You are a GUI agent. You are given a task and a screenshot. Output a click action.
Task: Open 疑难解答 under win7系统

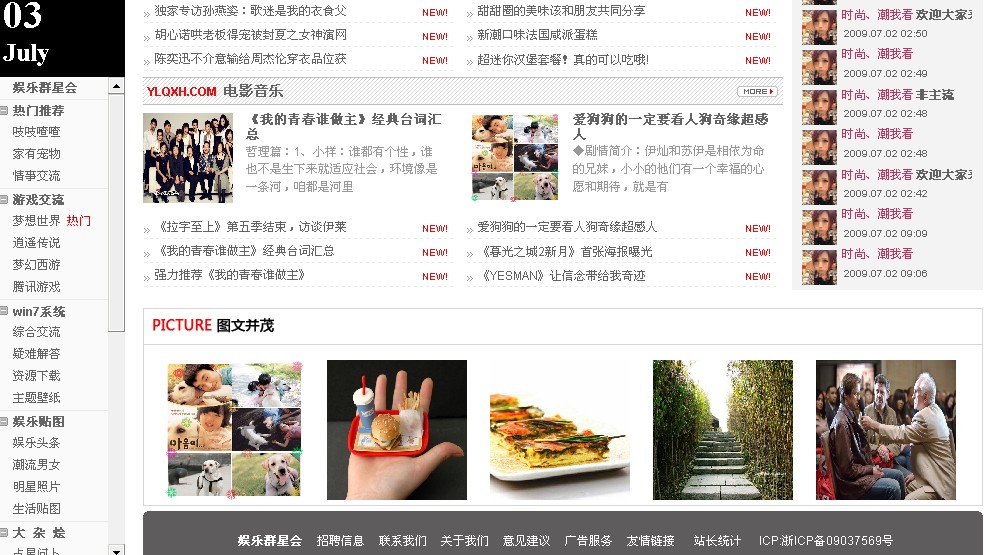click(x=36, y=354)
